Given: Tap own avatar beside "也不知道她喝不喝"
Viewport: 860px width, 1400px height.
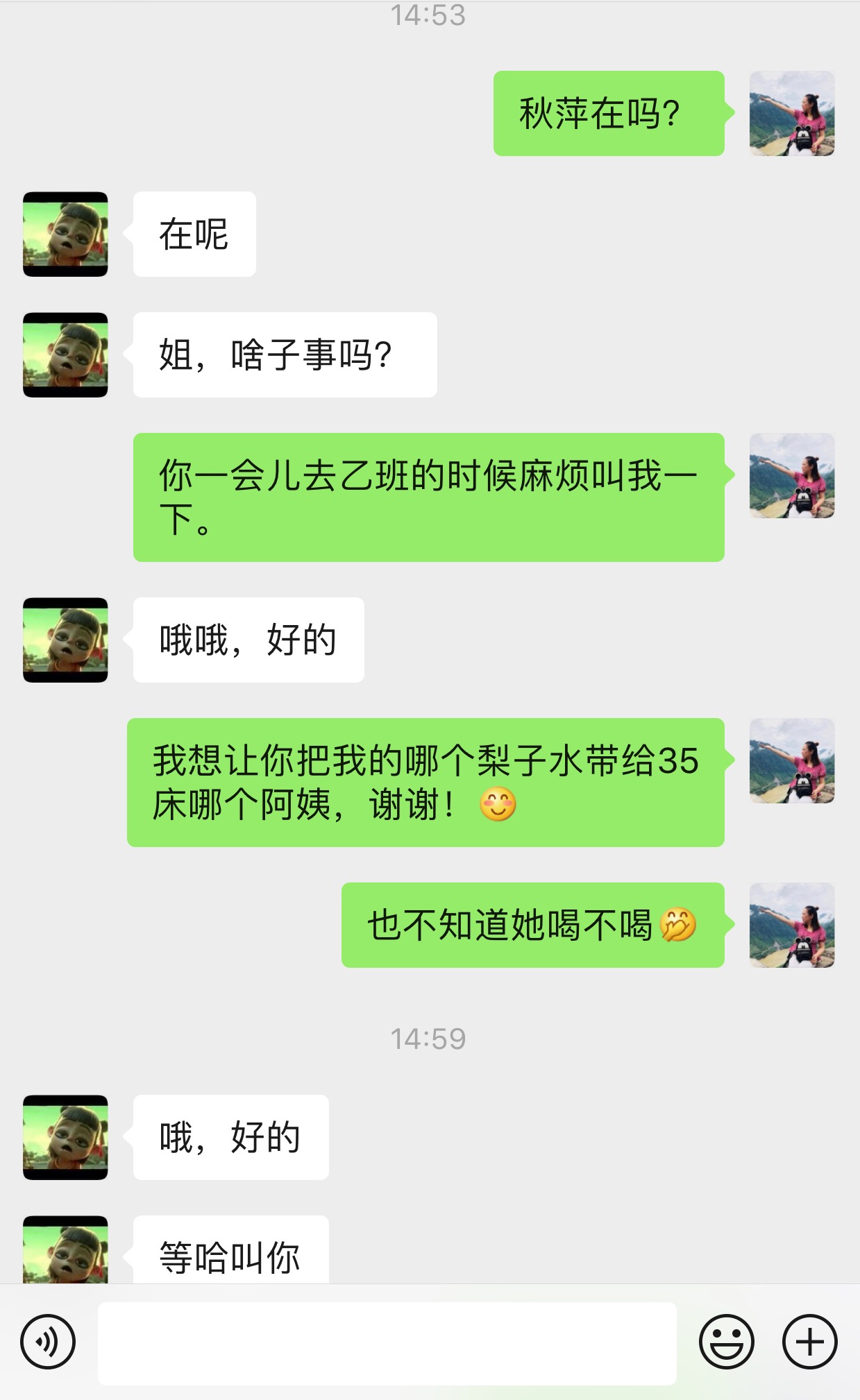Looking at the screenshot, I should 792,925.
